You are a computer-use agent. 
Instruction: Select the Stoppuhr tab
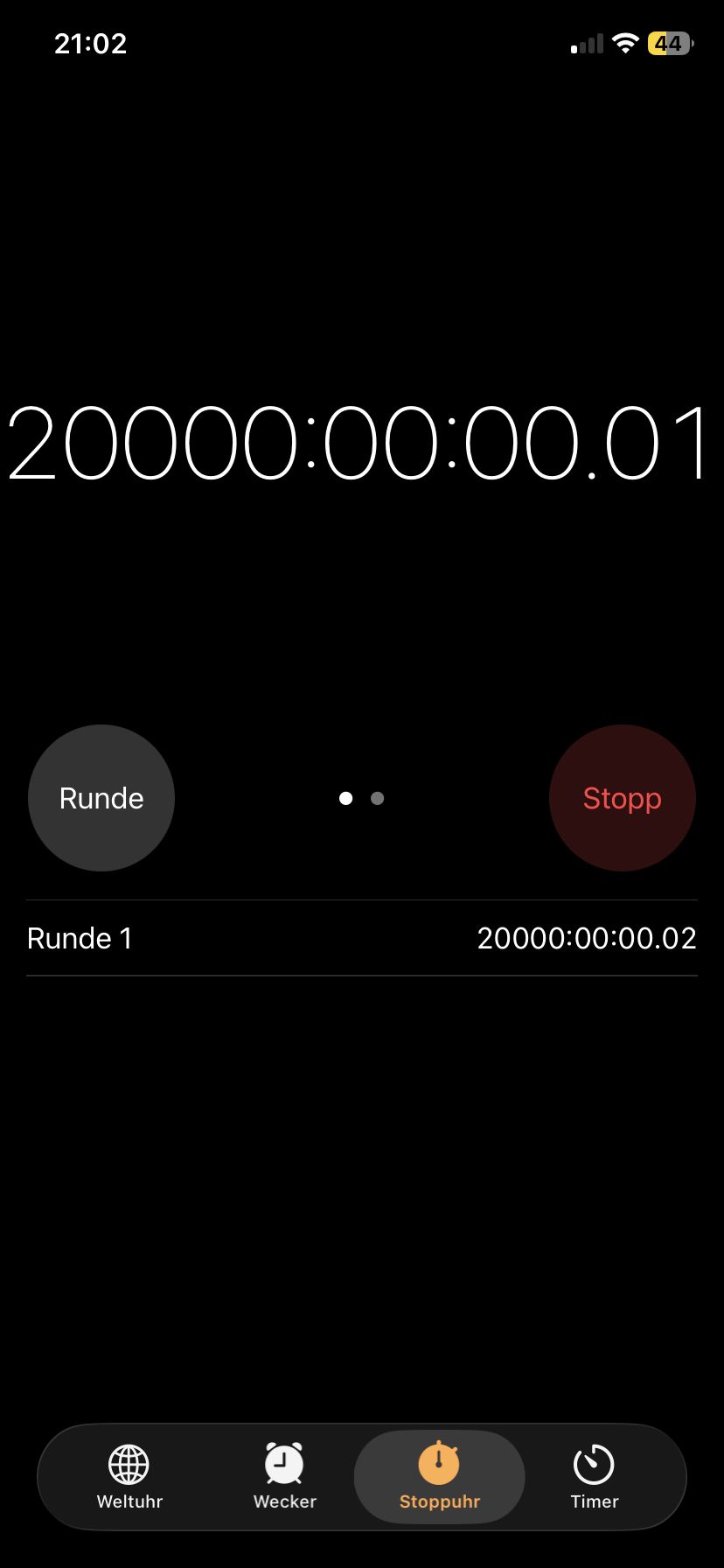(x=439, y=1477)
